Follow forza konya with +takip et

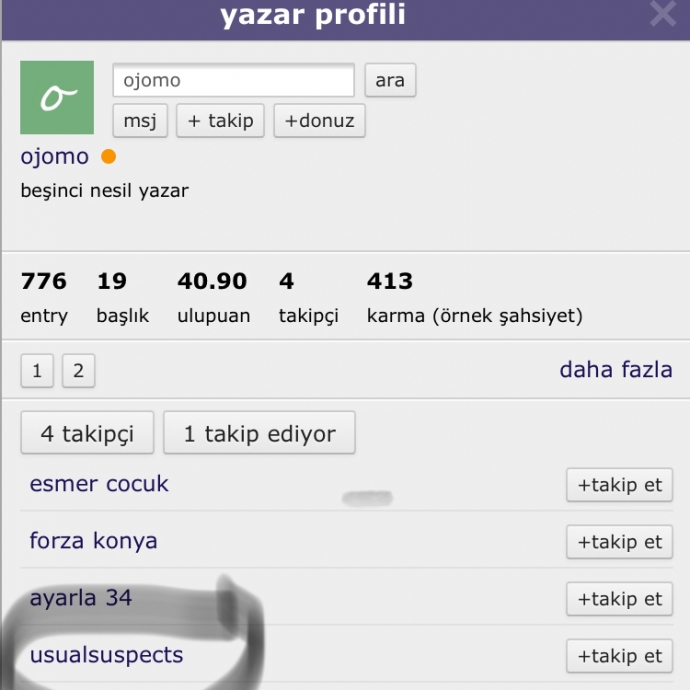point(619,542)
